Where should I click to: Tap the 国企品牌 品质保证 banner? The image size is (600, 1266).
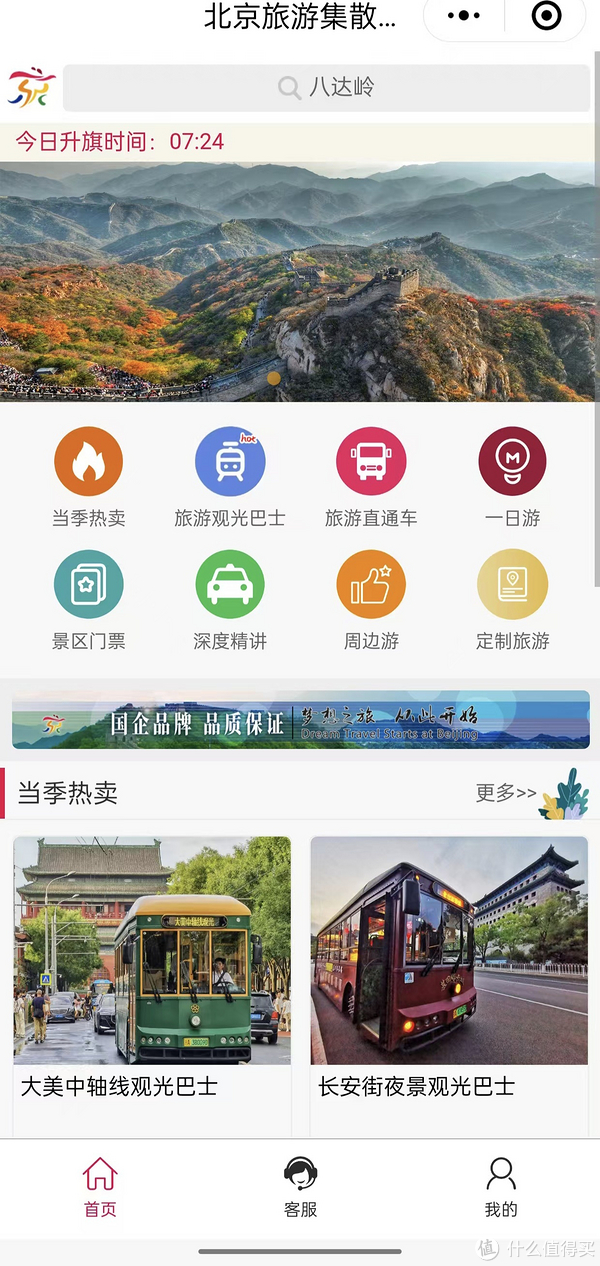(300, 720)
